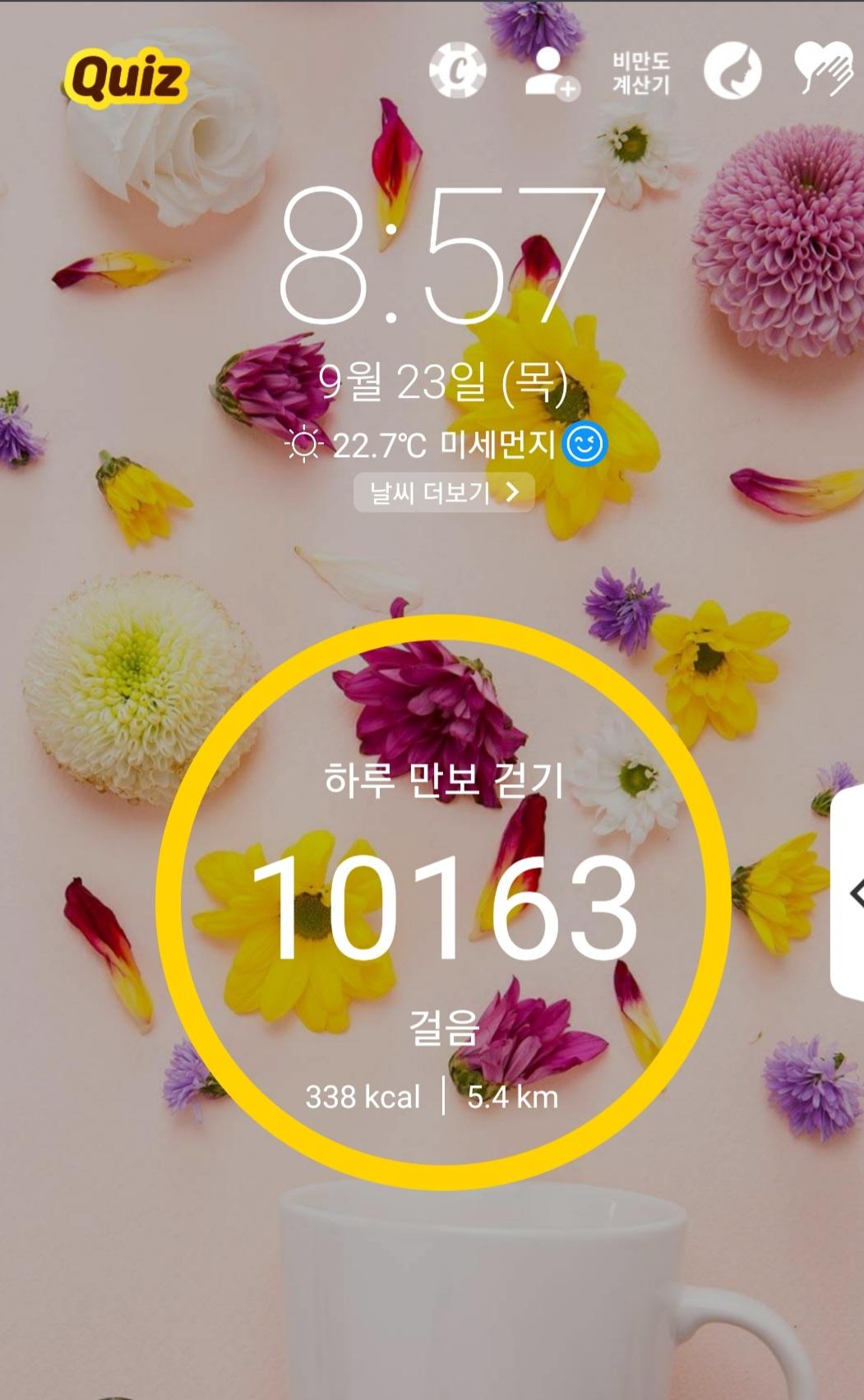This screenshot has height=1400, width=864.
Task: Open the Quiz button
Action: coord(126,78)
